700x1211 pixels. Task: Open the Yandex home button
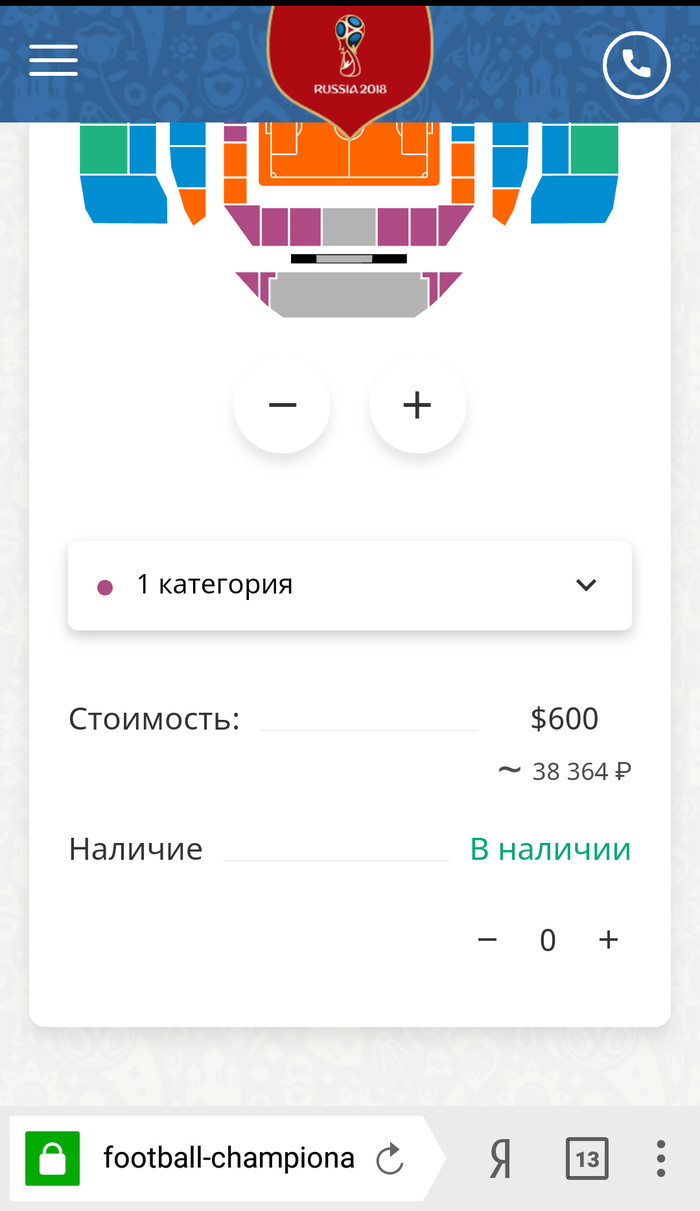pyautogui.click(x=501, y=1159)
